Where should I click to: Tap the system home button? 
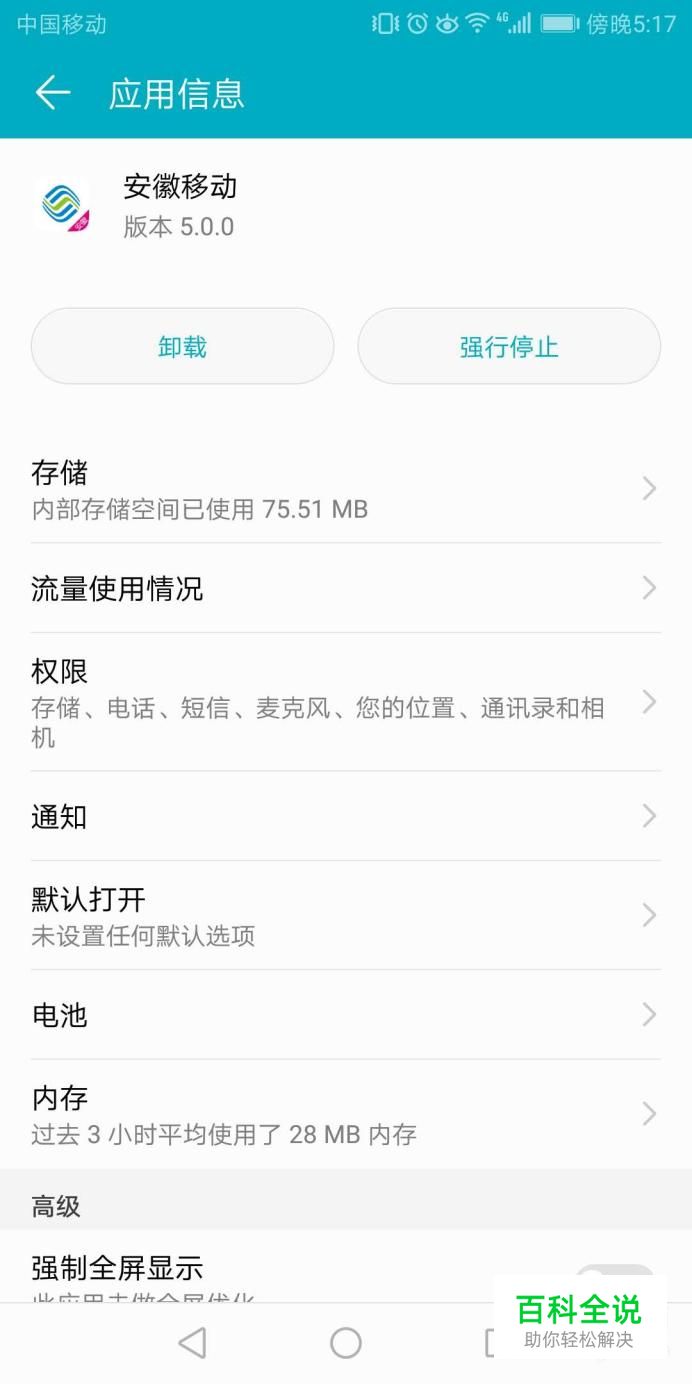pyautogui.click(x=346, y=1343)
